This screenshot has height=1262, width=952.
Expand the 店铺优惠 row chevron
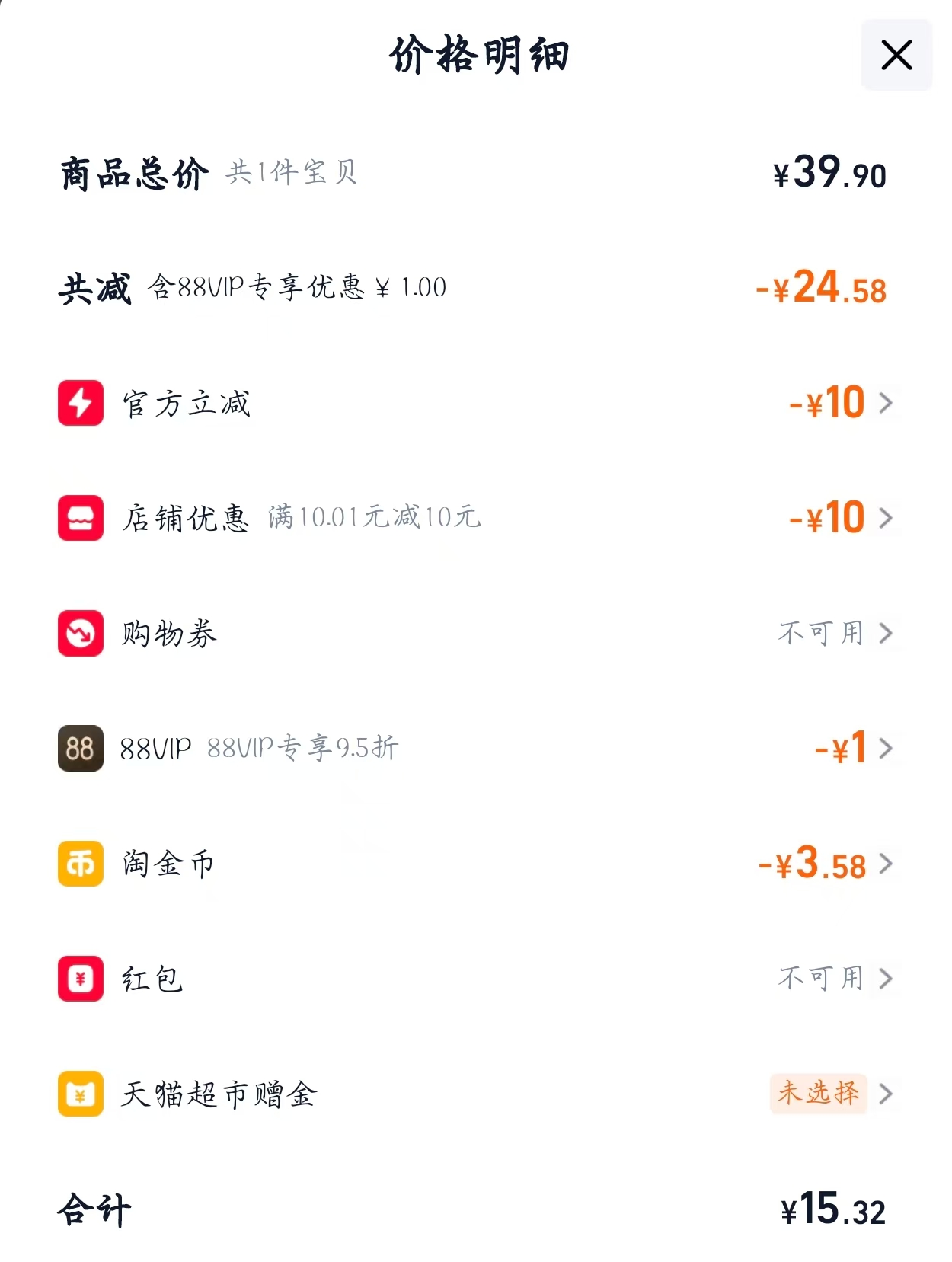pyautogui.click(x=885, y=518)
